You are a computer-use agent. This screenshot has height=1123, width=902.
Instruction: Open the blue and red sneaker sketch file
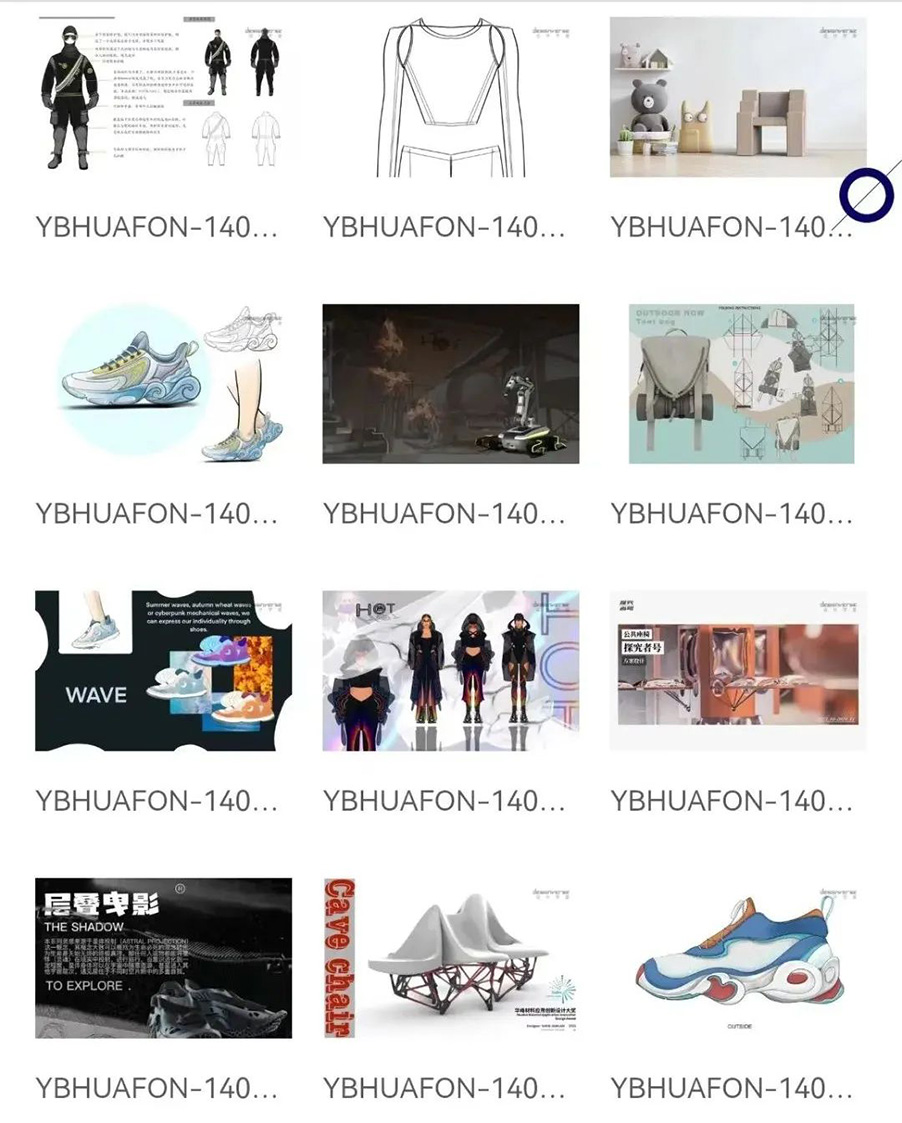point(738,958)
